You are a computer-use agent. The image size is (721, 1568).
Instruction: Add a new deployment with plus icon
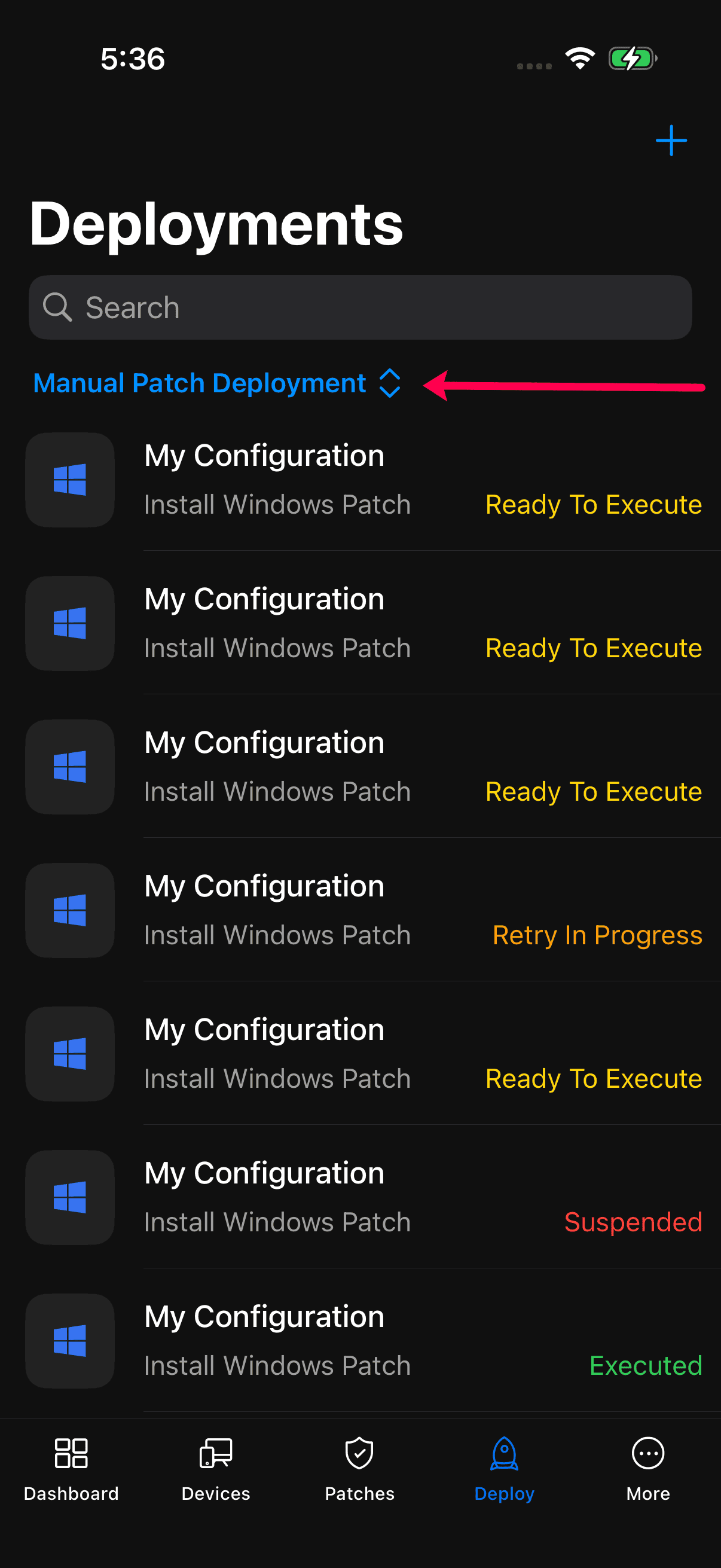(x=671, y=141)
